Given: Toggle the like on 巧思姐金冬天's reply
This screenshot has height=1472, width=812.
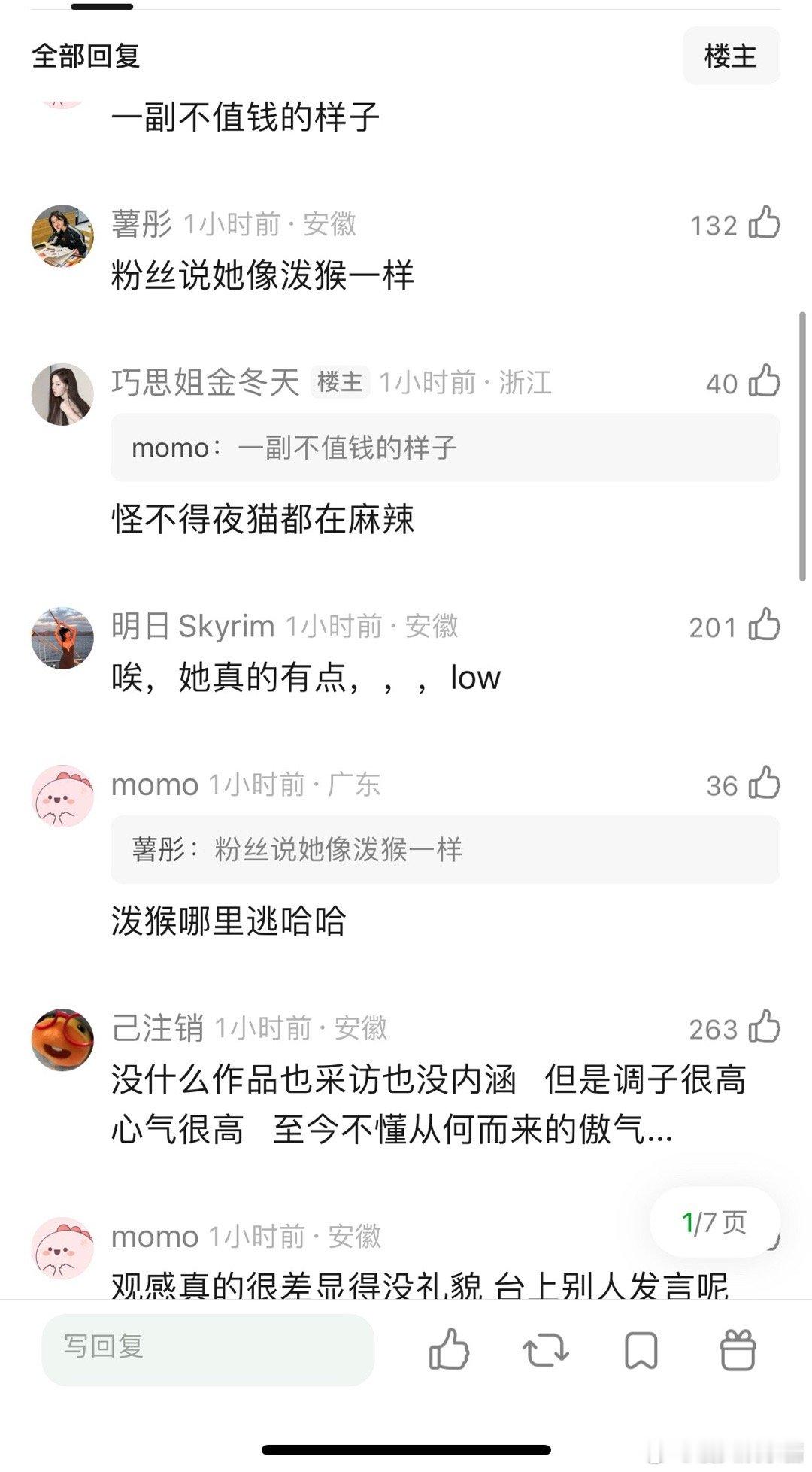Looking at the screenshot, I should pyautogui.click(x=765, y=384).
